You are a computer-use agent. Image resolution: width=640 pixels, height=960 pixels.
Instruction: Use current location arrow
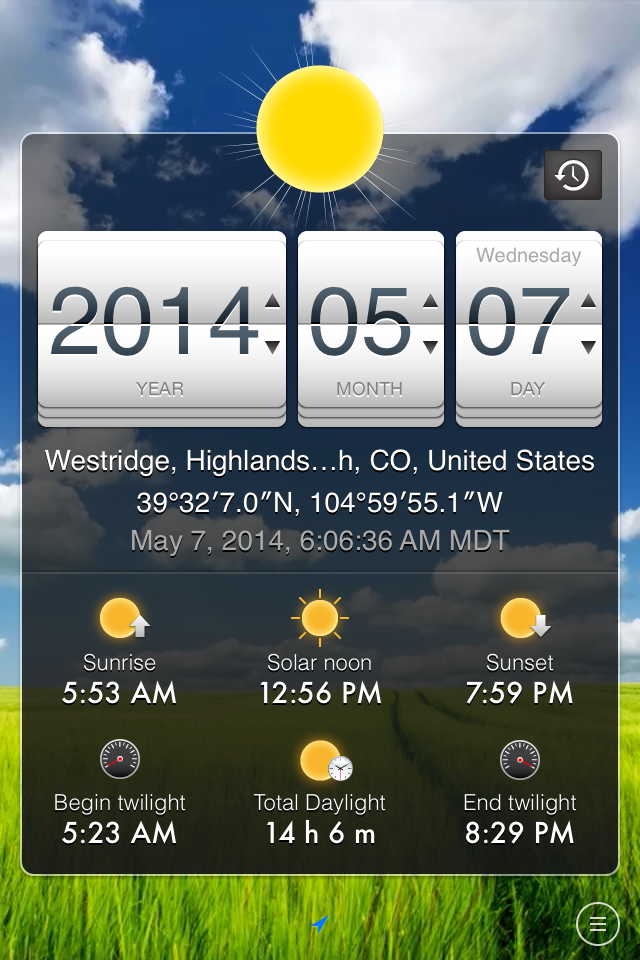319,924
